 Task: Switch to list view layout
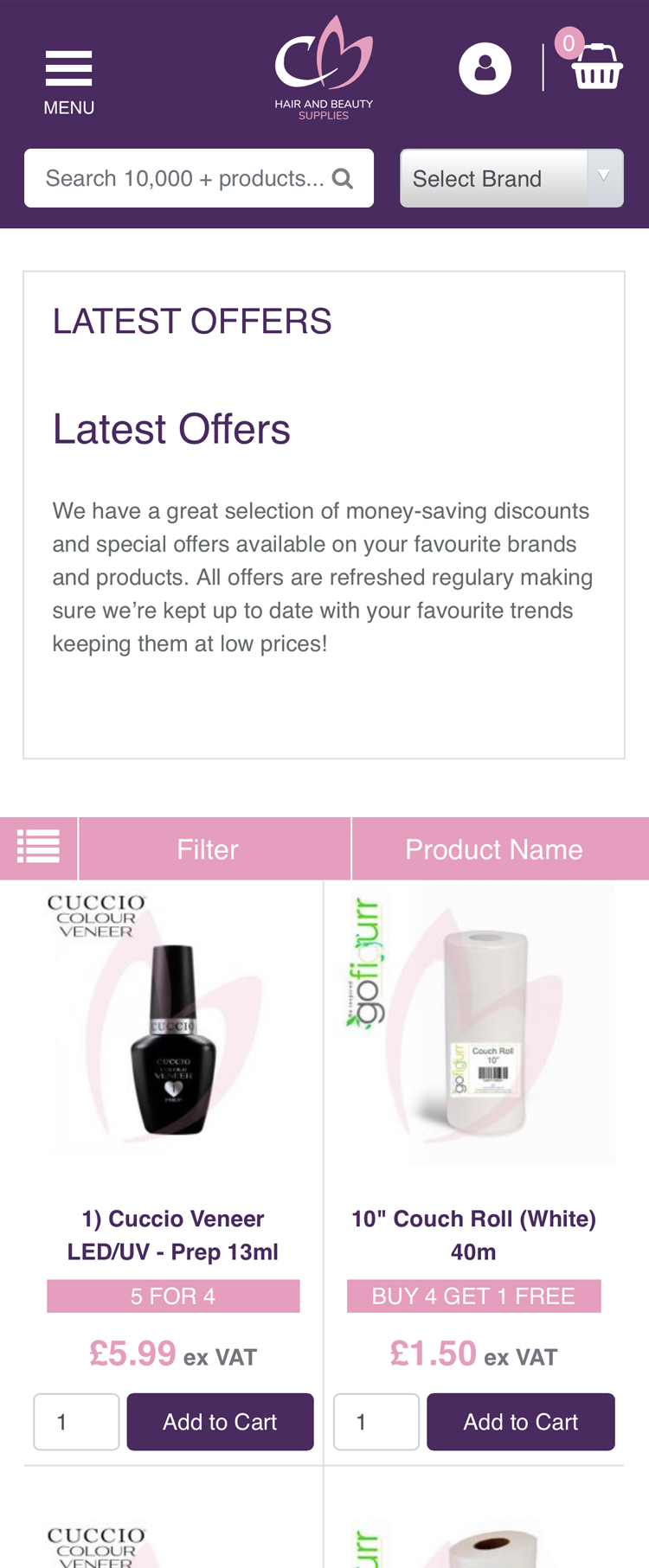pyautogui.click(x=38, y=848)
